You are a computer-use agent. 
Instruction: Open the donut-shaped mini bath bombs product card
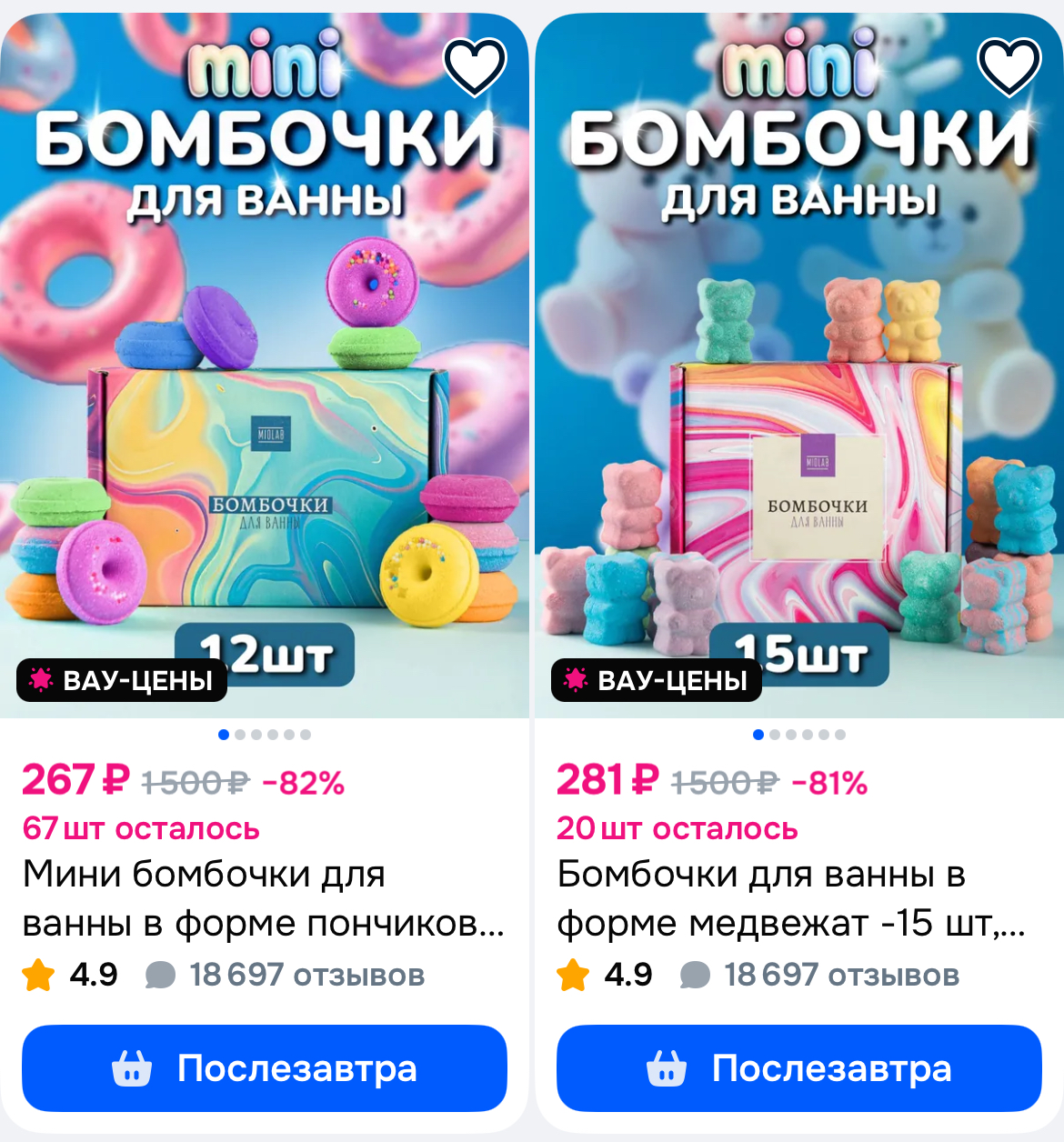click(x=263, y=897)
